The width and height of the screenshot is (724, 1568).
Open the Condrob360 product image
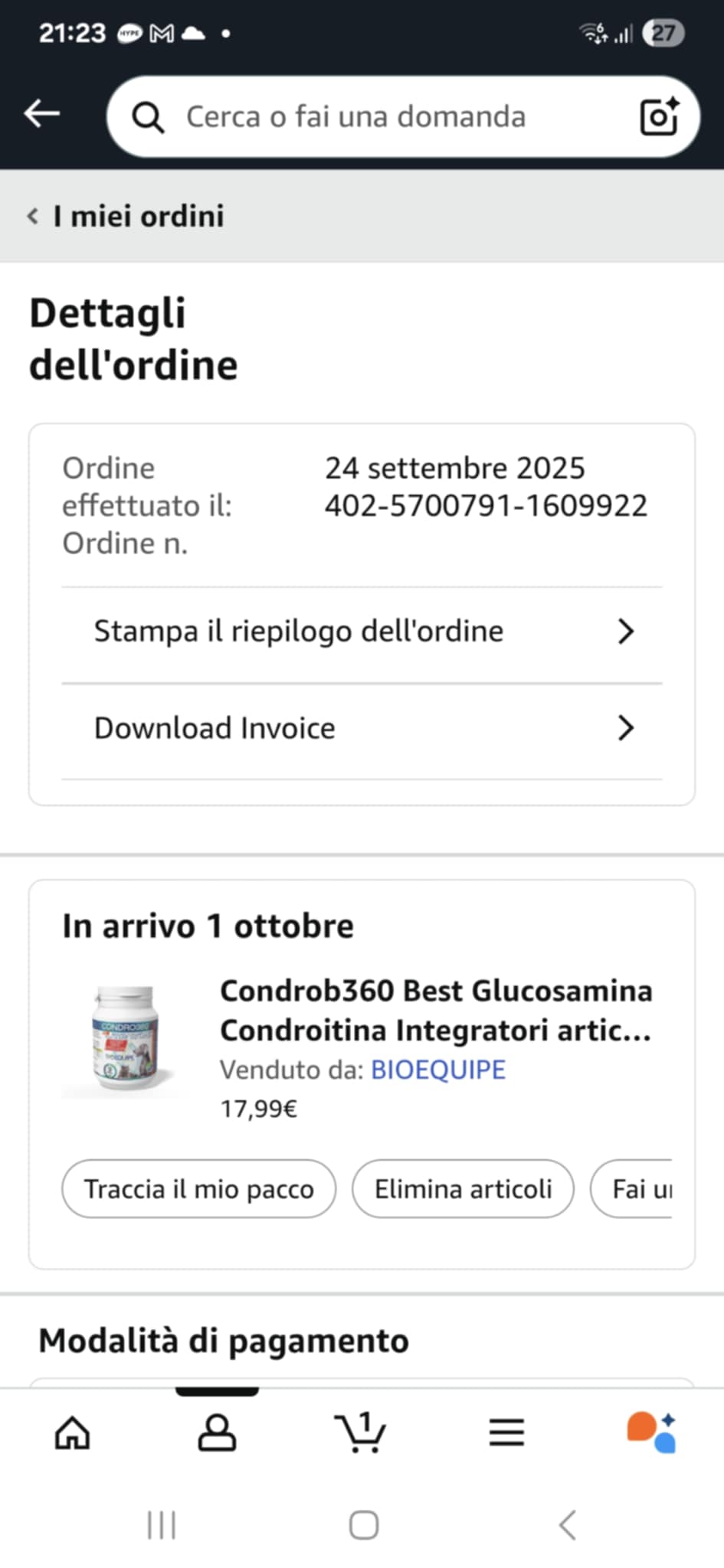point(125,1039)
